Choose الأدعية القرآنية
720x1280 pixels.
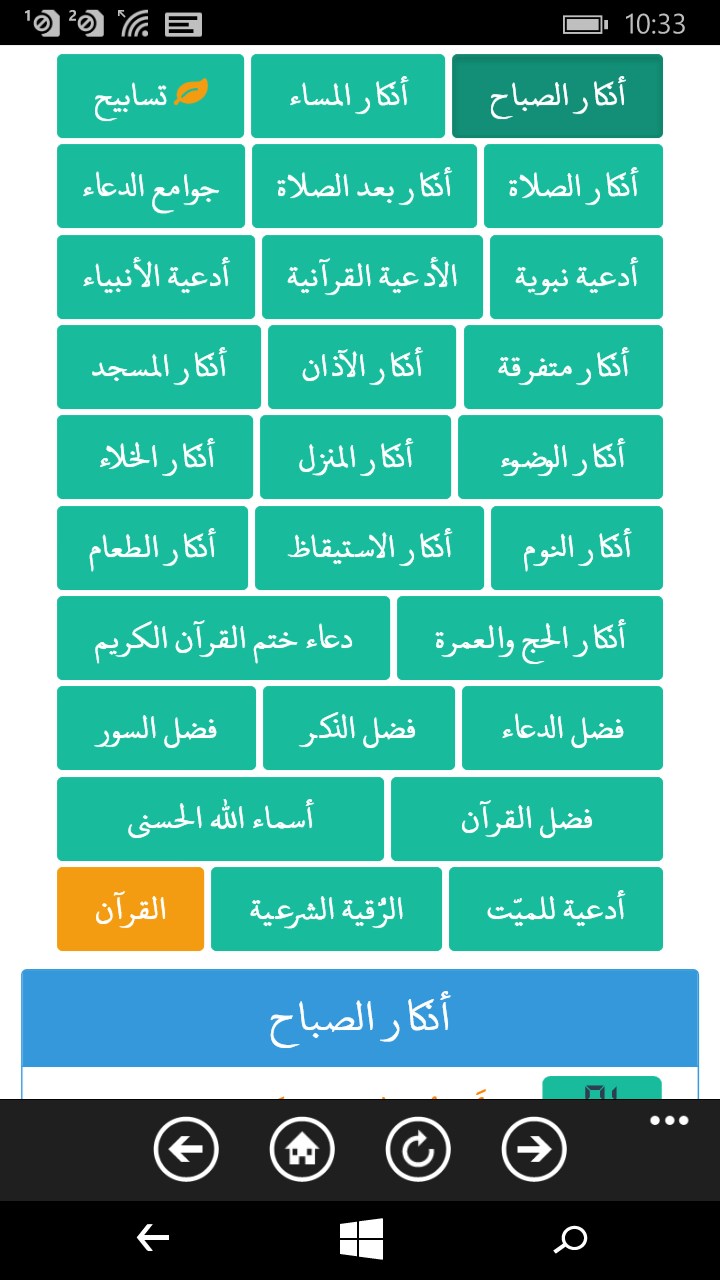click(x=372, y=277)
